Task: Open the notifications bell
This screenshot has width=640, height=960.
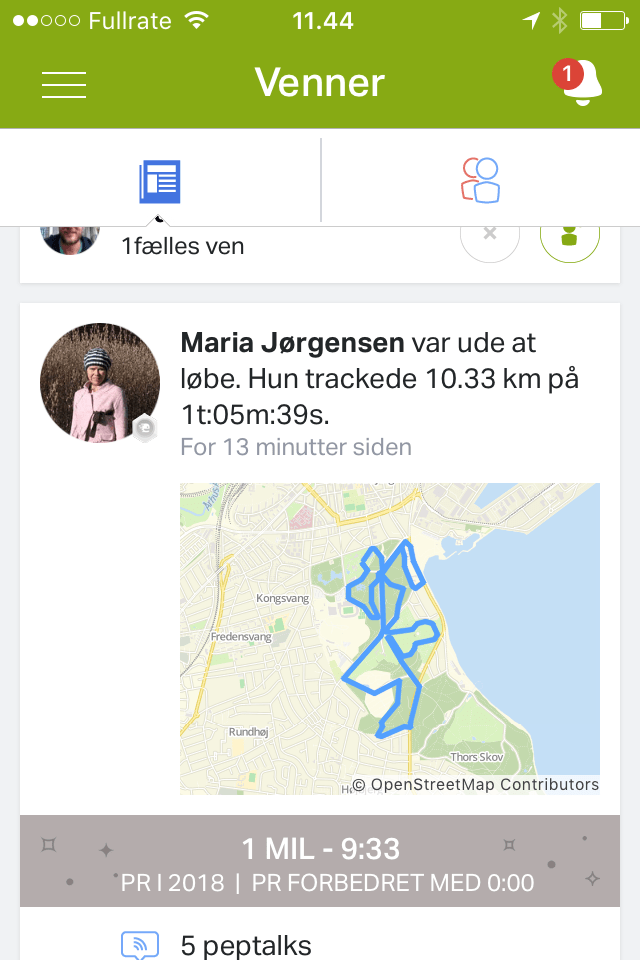Action: (x=580, y=82)
